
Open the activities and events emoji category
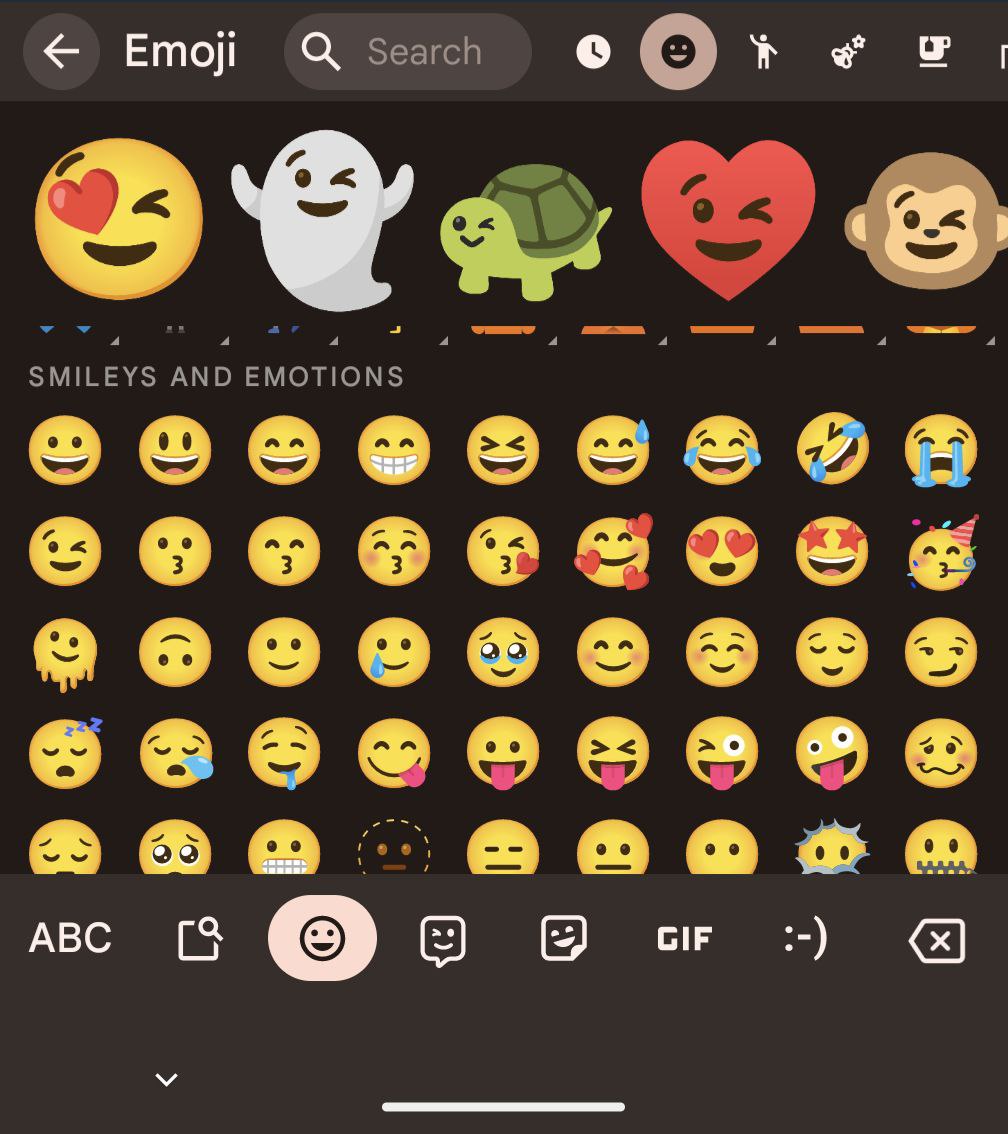848,51
